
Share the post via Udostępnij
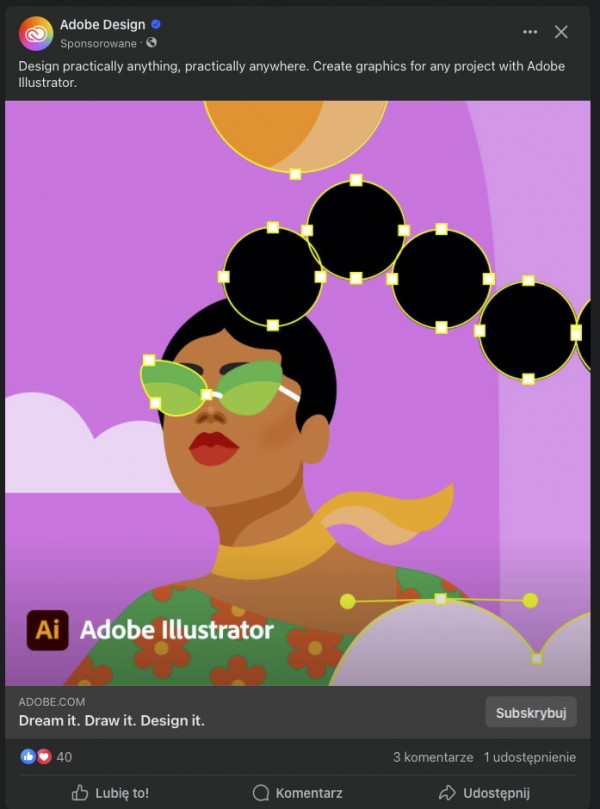pos(484,793)
